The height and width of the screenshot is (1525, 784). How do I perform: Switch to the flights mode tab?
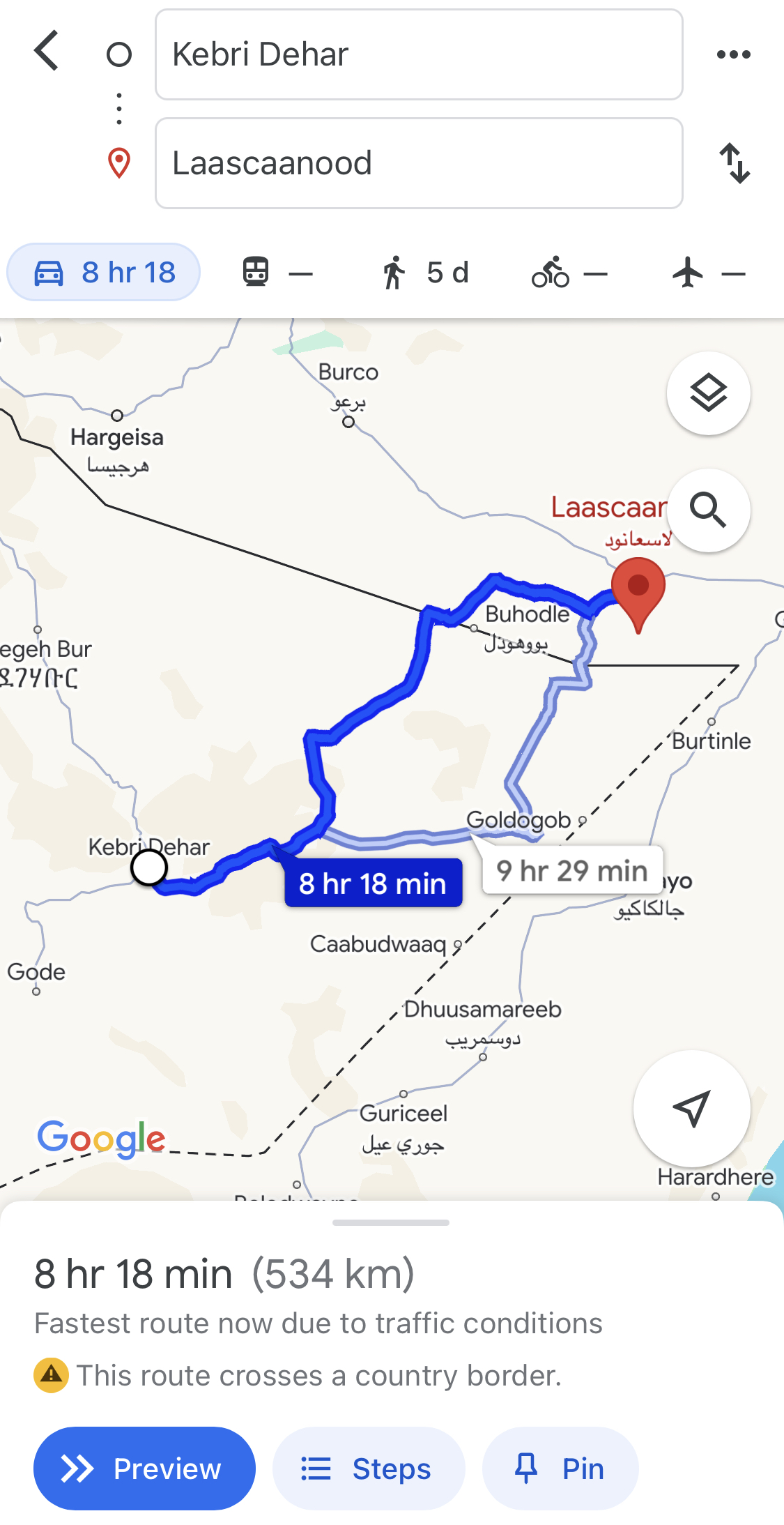[x=708, y=272]
